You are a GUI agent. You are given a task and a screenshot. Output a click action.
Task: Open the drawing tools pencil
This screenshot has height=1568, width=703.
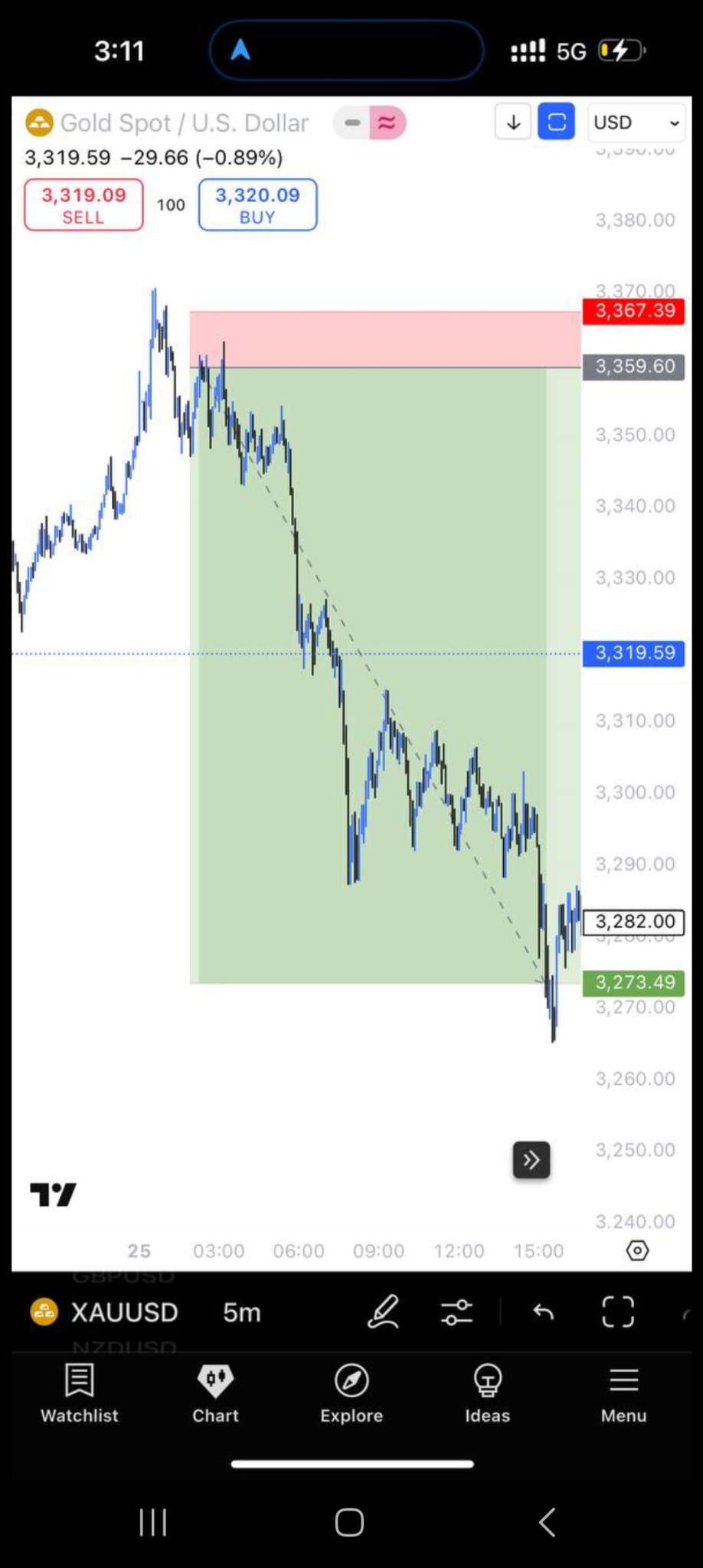point(383,1312)
